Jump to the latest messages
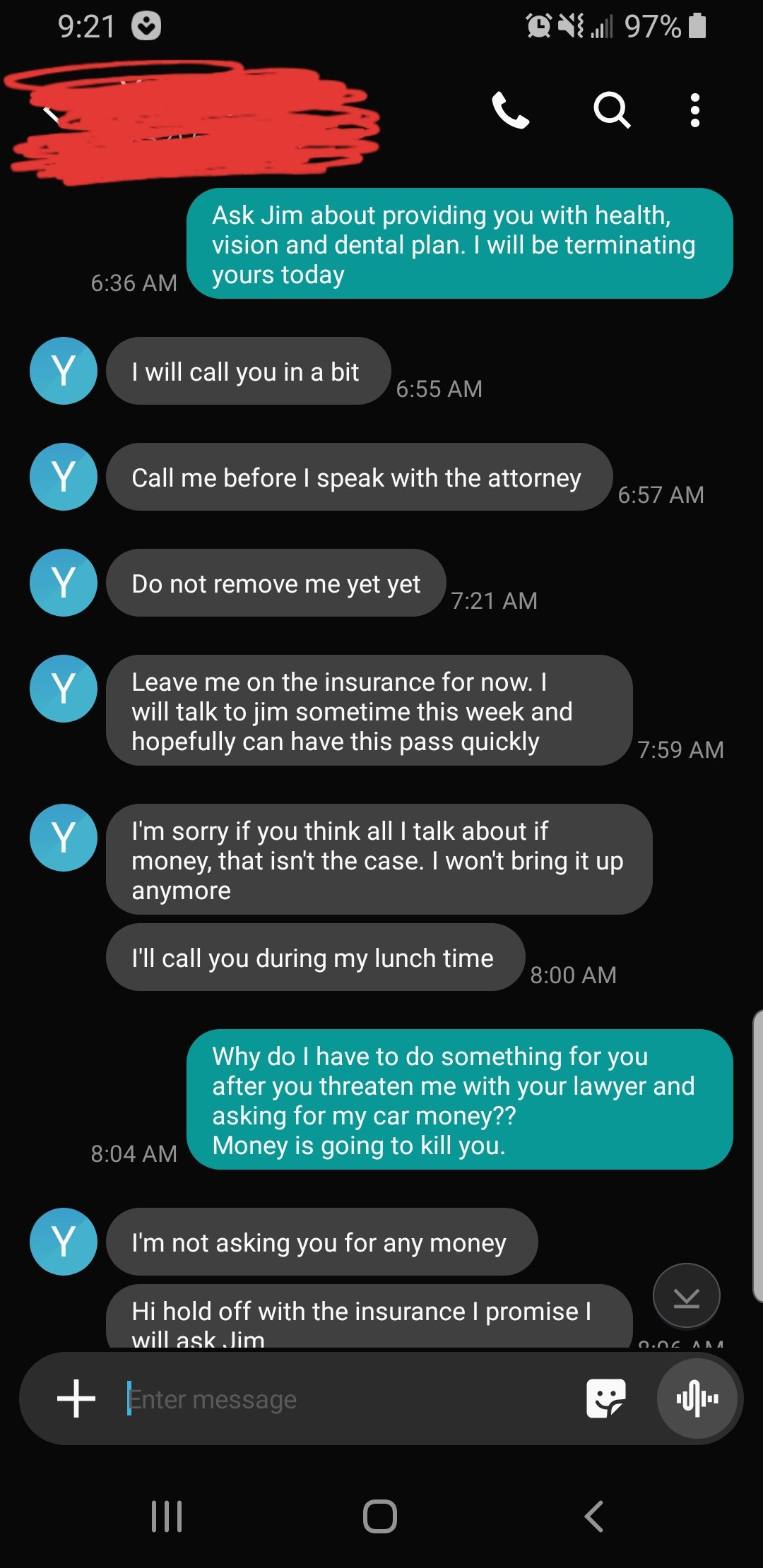The height and width of the screenshot is (1568, 763). coord(686,1297)
